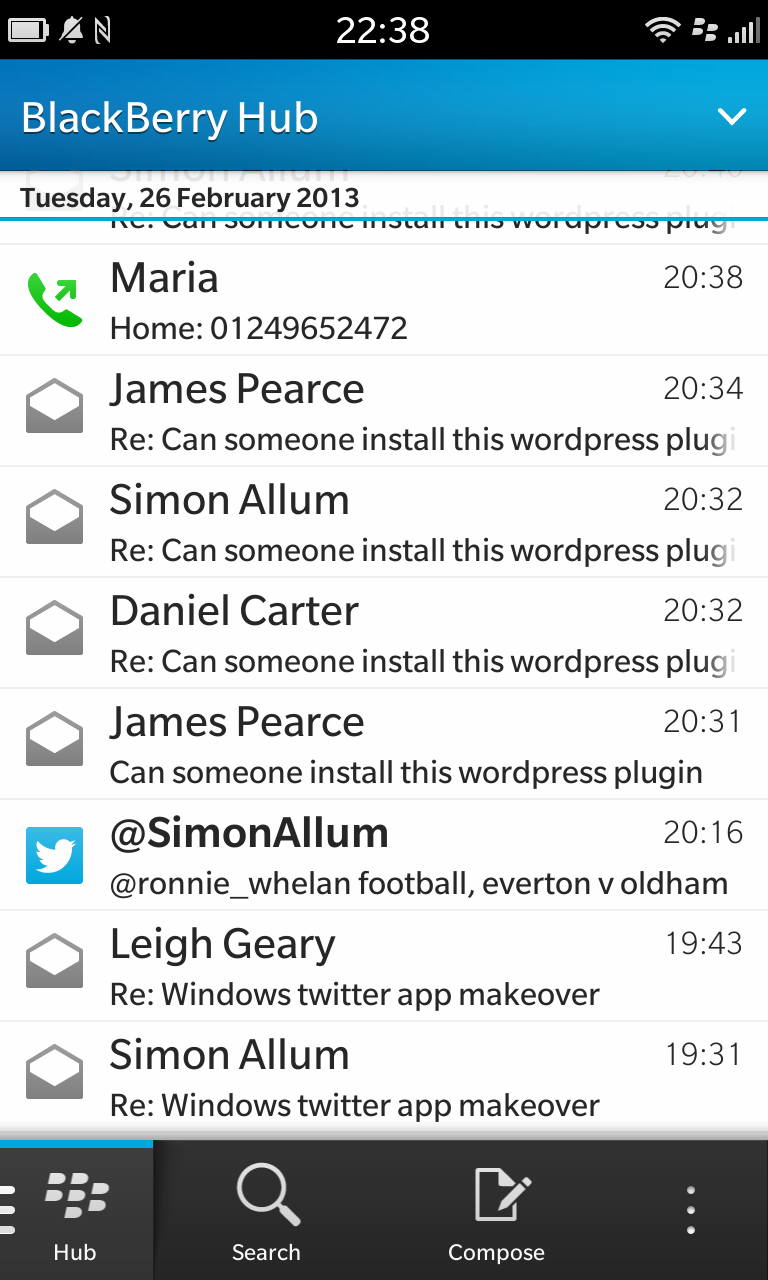
Task: Open Maria's outgoing call entry
Action: coord(384,300)
